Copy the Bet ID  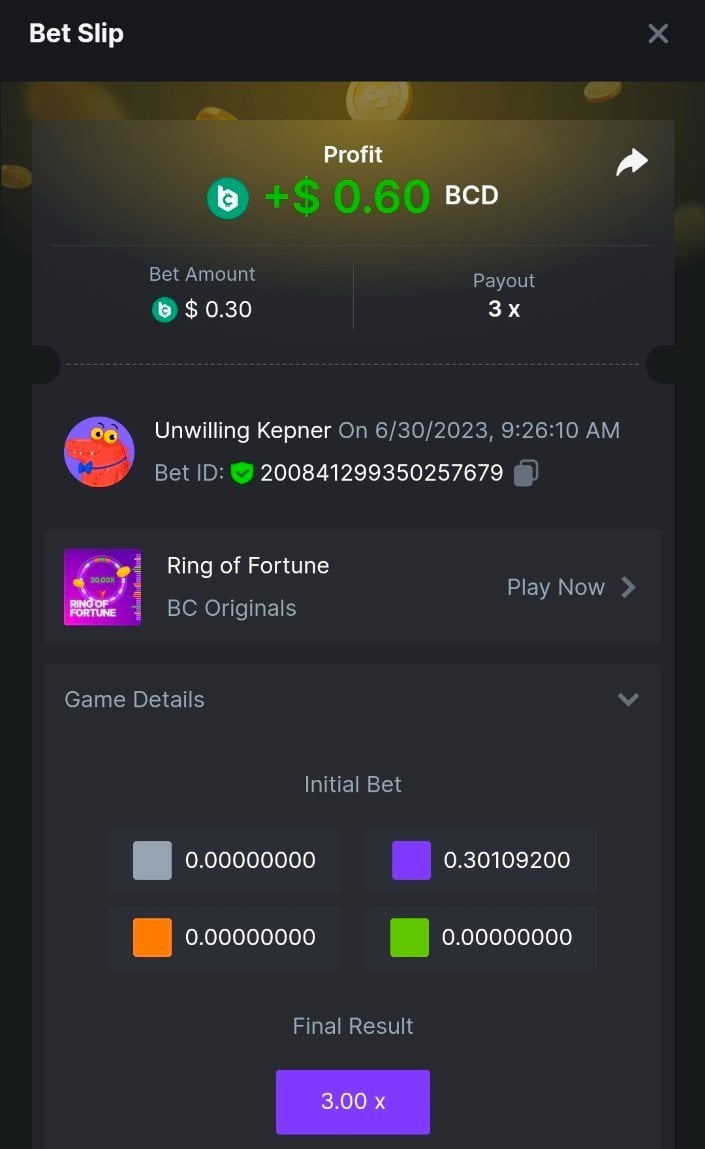click(526, 473)
